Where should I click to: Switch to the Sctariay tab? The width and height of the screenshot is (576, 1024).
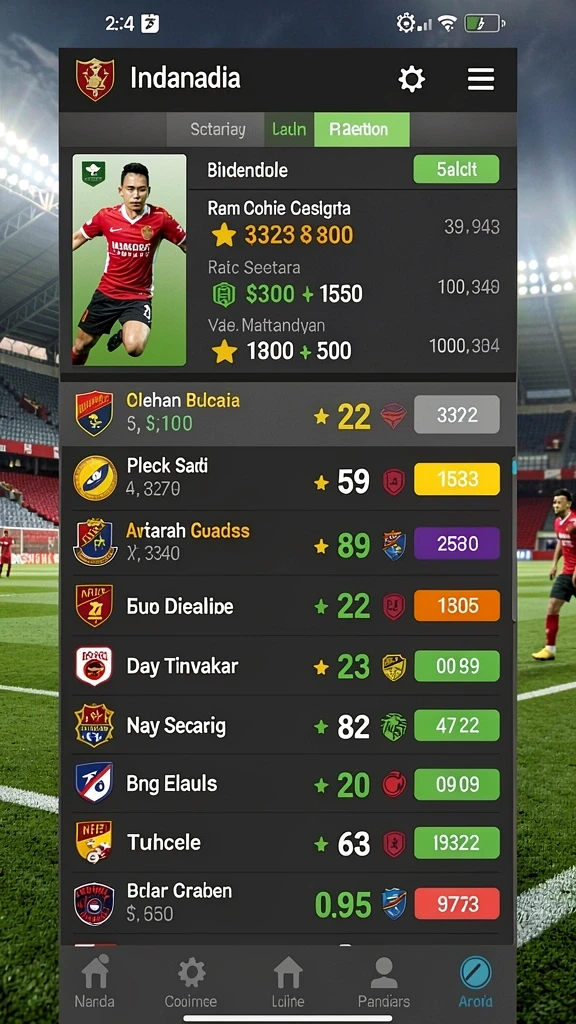217,129
